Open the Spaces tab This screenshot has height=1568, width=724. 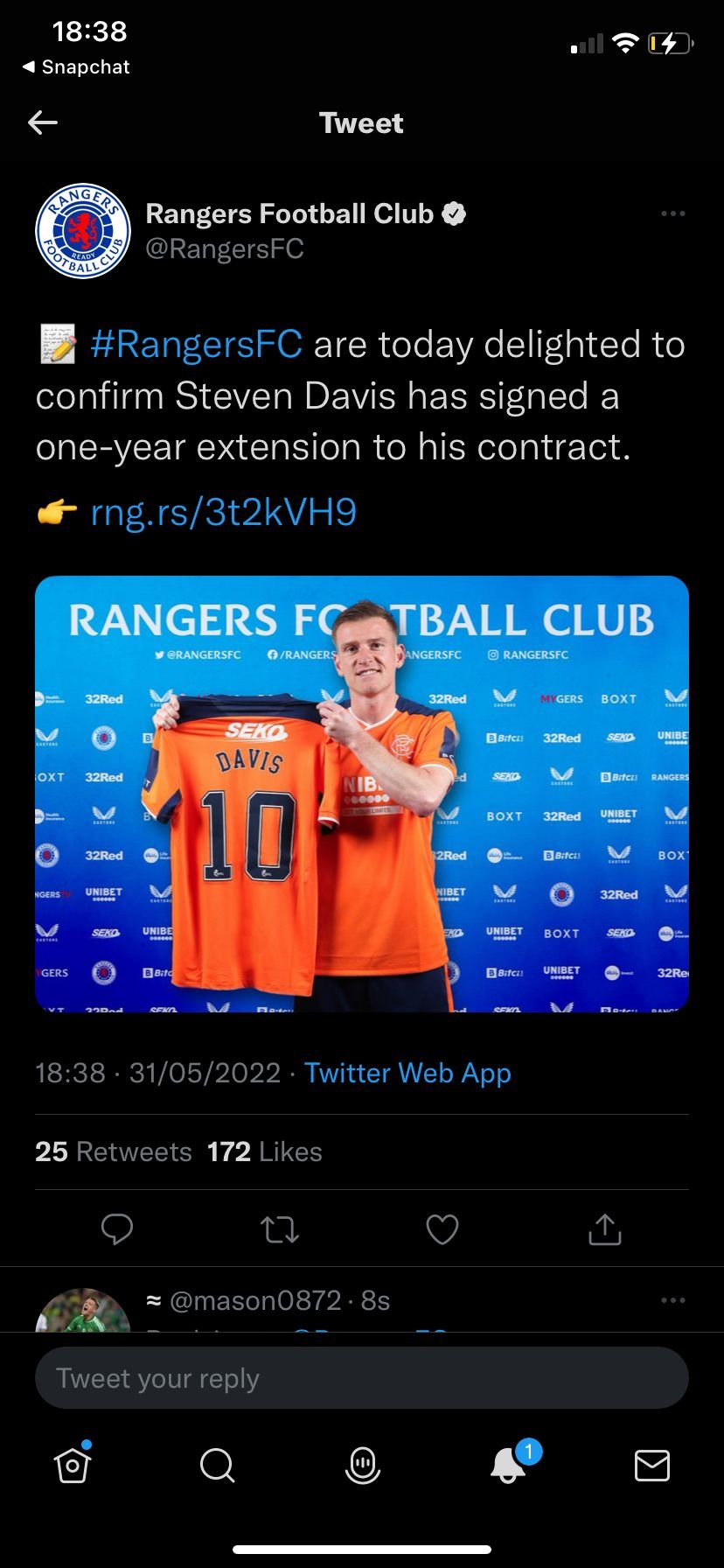point(362,1465)
